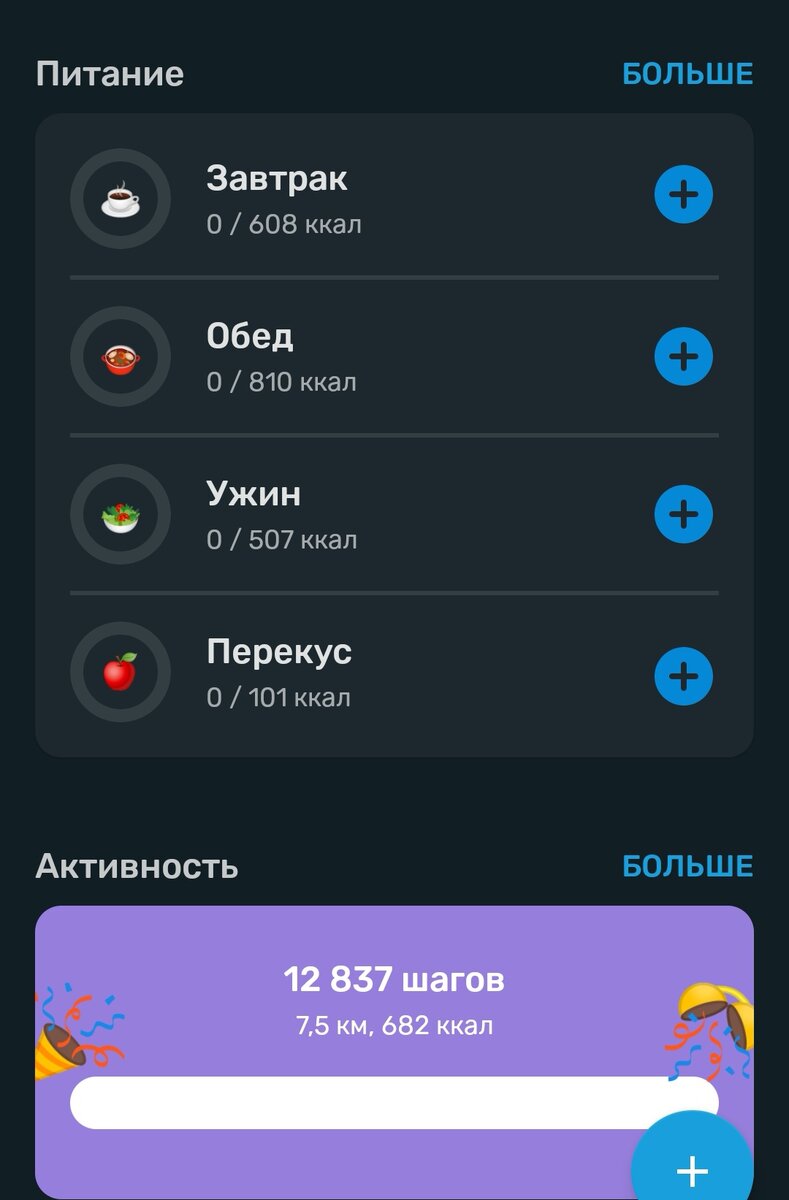789x1200 pixels.
Task: Select the soup bowl lunch icon
Action: pyautogui.click(x=120, y=356)
